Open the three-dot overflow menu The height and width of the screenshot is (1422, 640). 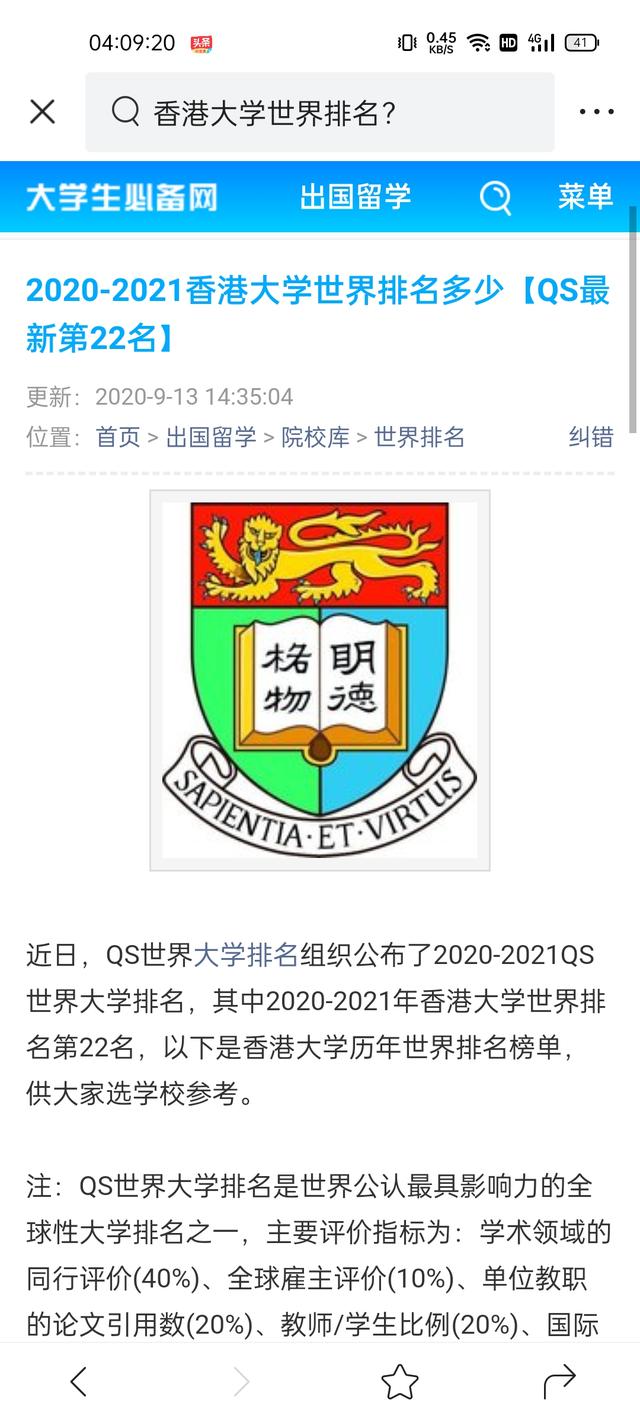pos(596,112)
